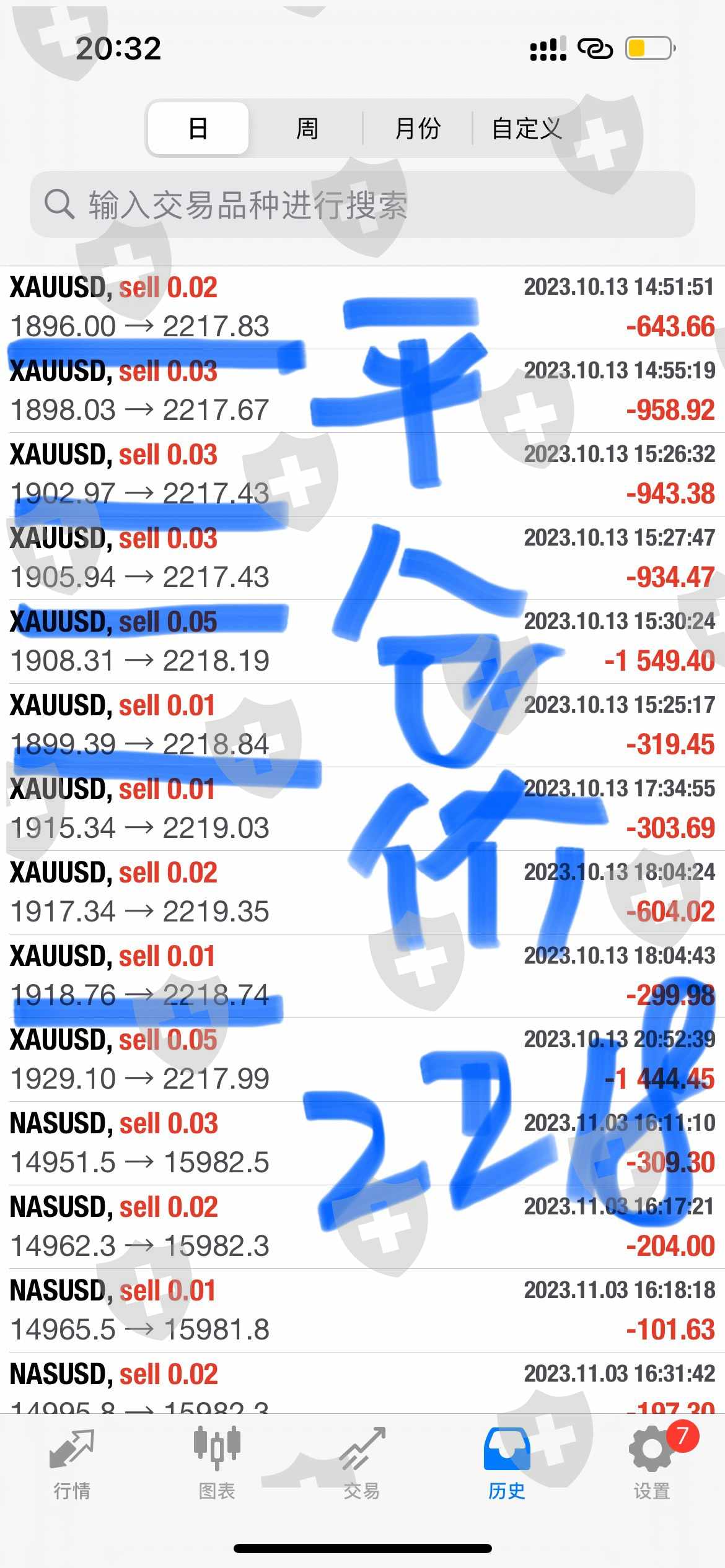This screenshot has height=1568, width=725.
Task: Tap the 输入交易品种进行搜索 search field
Action: click(x=362, y=205)
